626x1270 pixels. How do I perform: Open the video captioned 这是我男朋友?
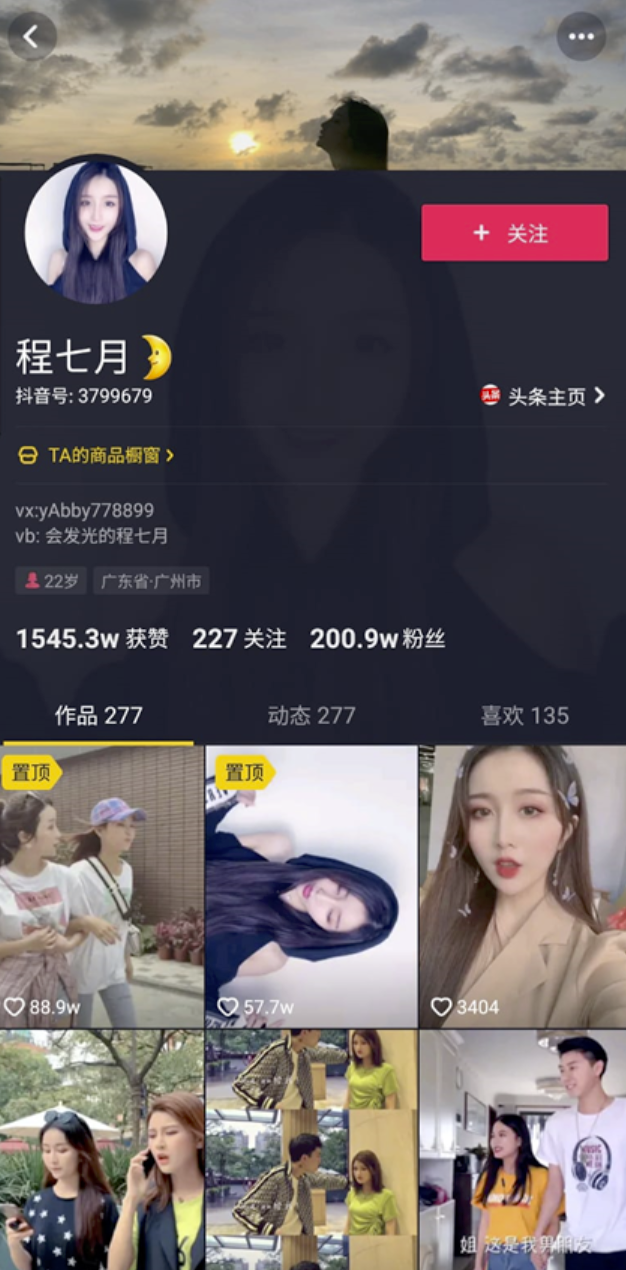tap(523, 1150)
